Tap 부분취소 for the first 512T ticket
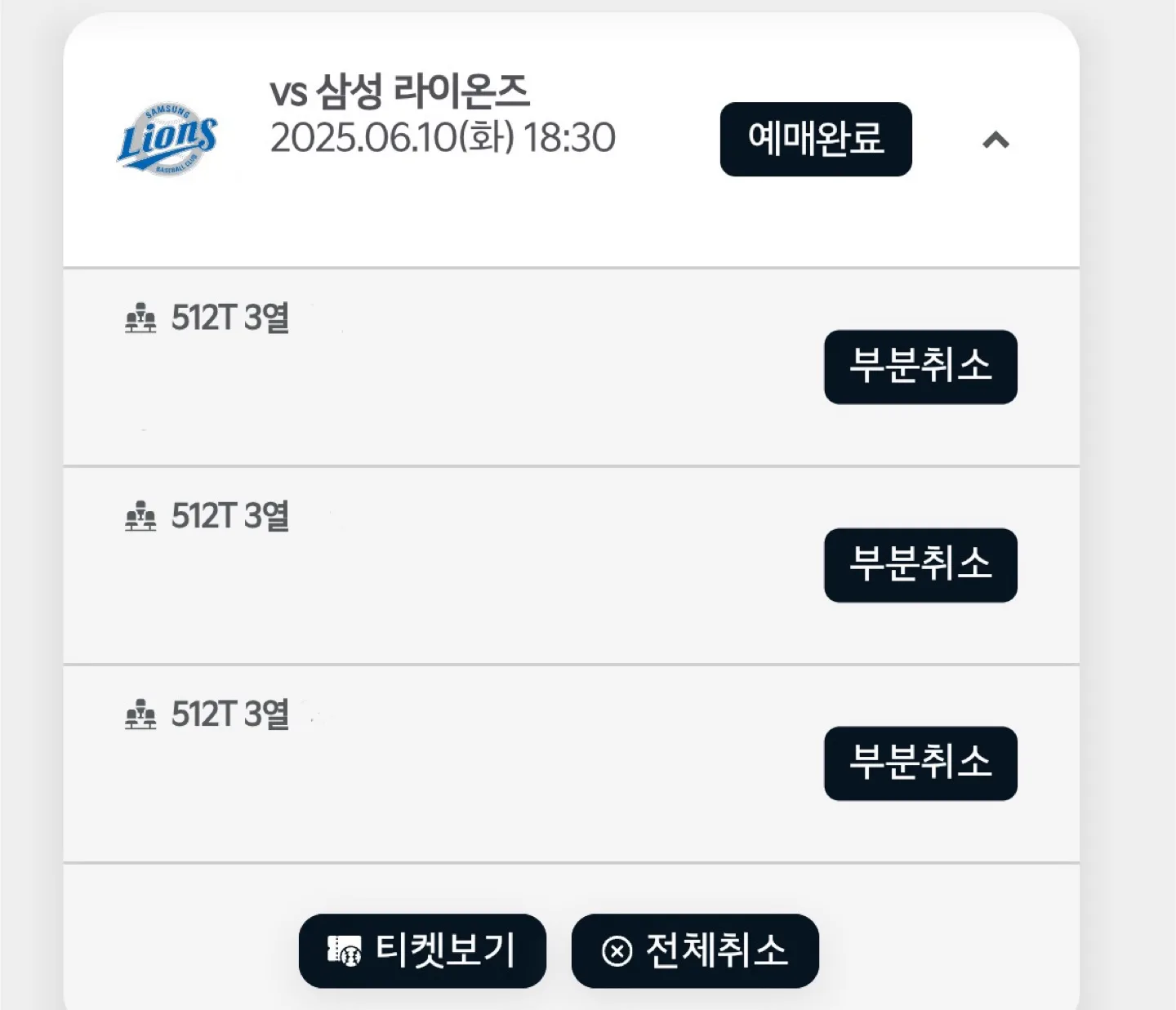 pos(920,367)
